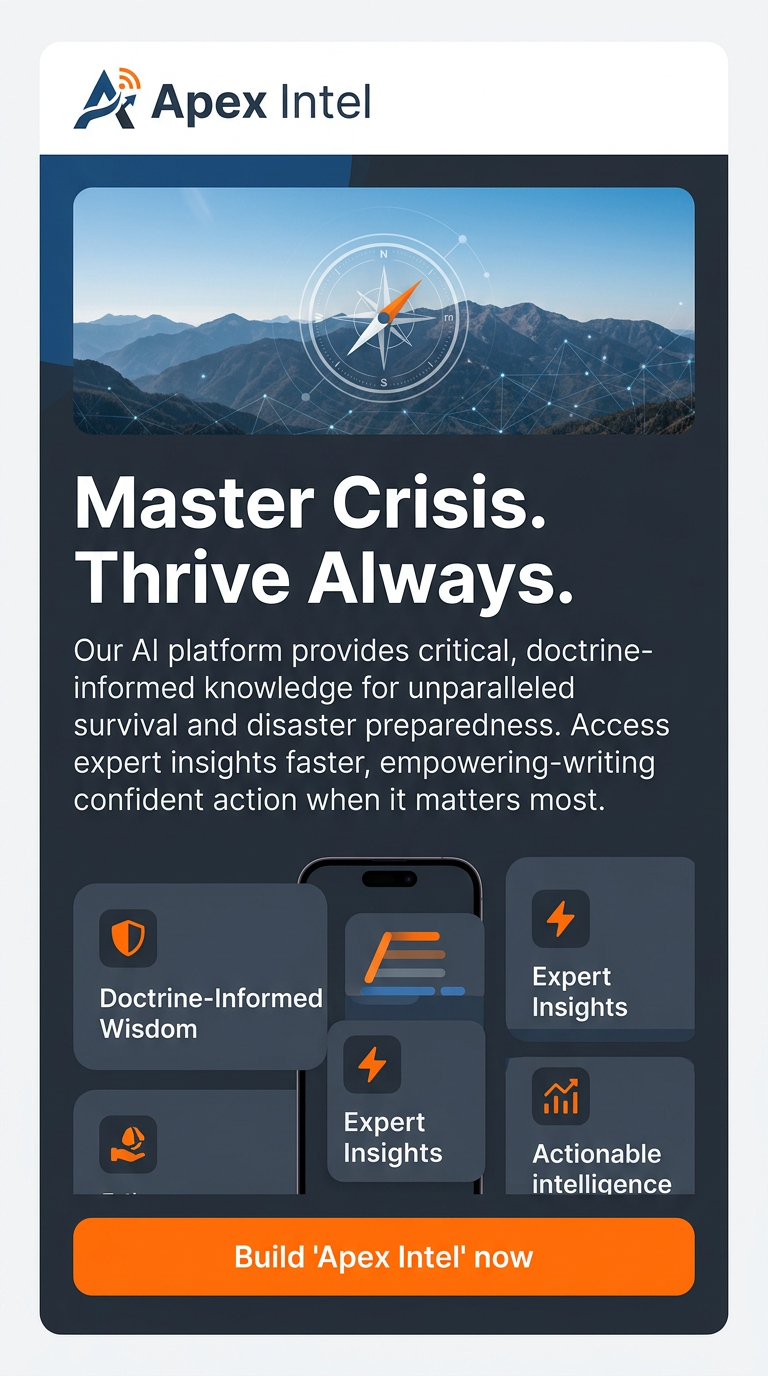Select the lightning bolt icon above Expert Insights

coord(561,918)
